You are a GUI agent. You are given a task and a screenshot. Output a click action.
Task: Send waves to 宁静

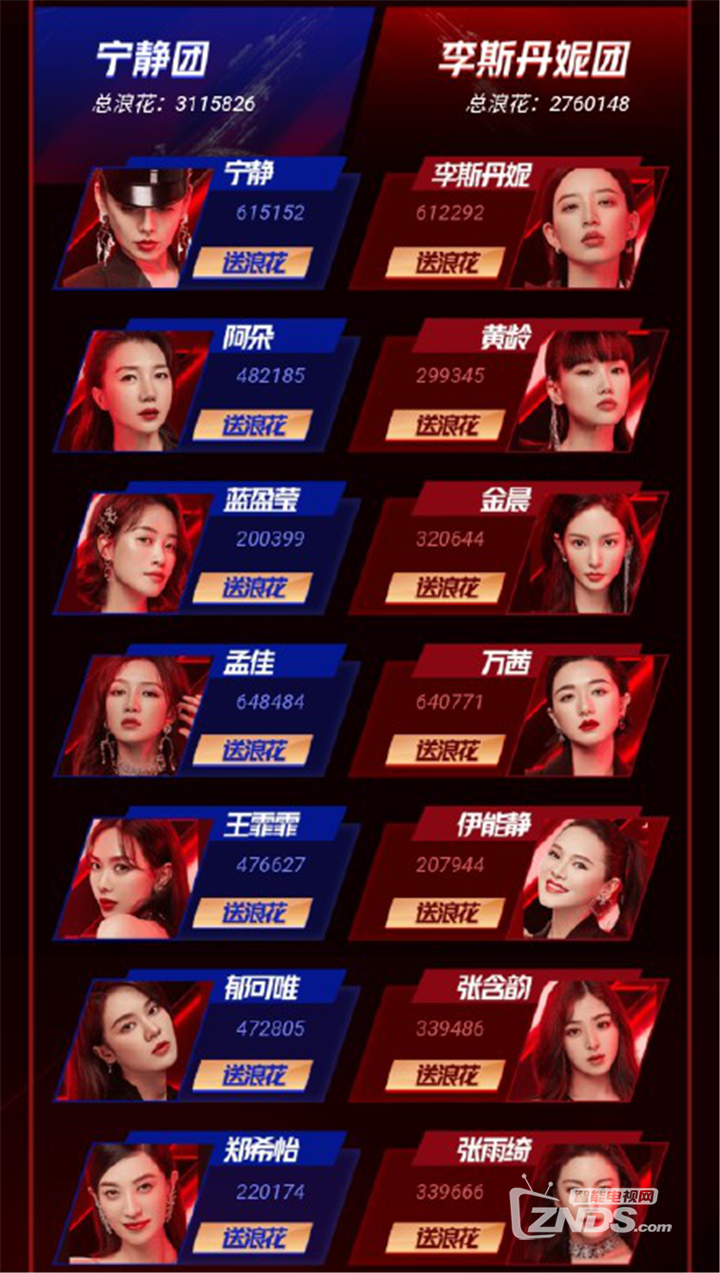tap(253, 263)
